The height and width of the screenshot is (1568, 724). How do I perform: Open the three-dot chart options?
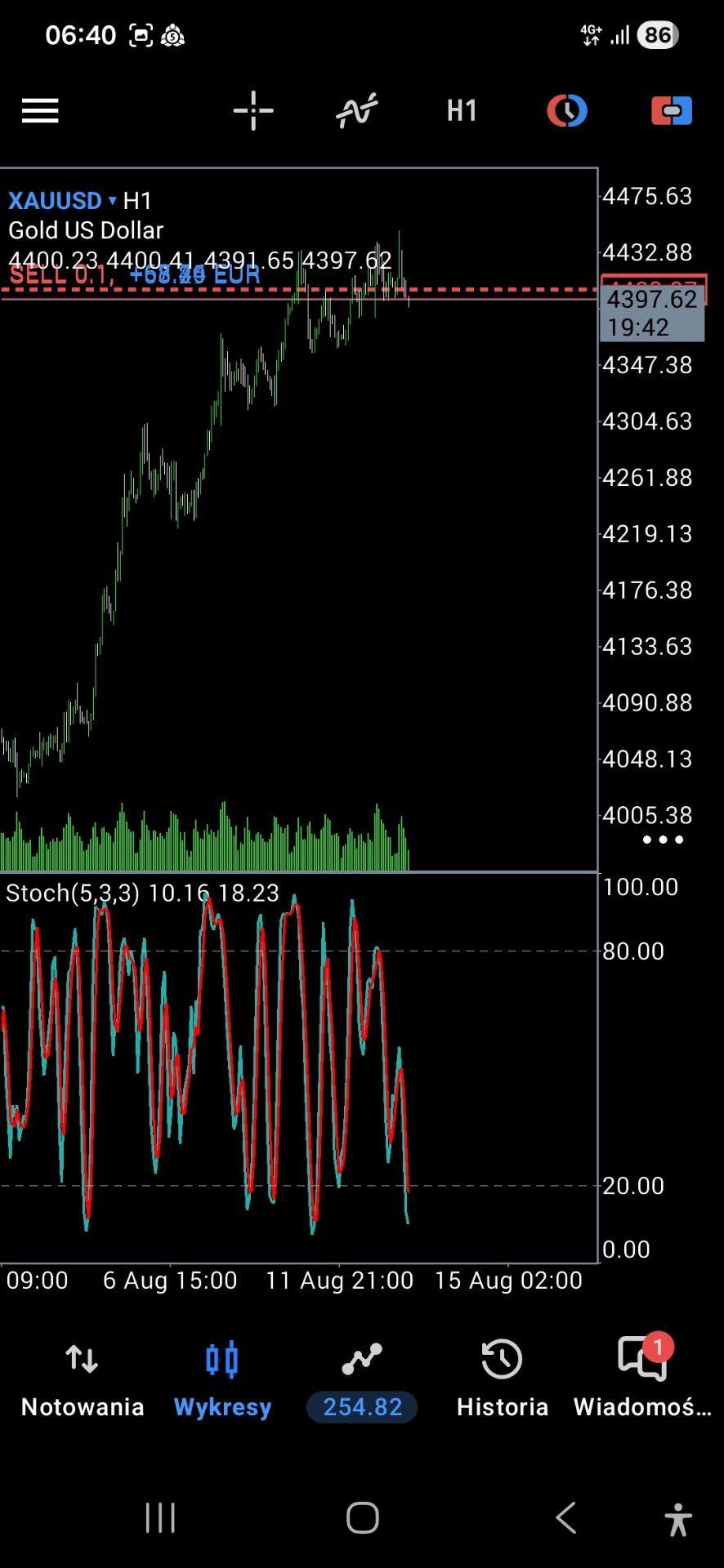663,840
